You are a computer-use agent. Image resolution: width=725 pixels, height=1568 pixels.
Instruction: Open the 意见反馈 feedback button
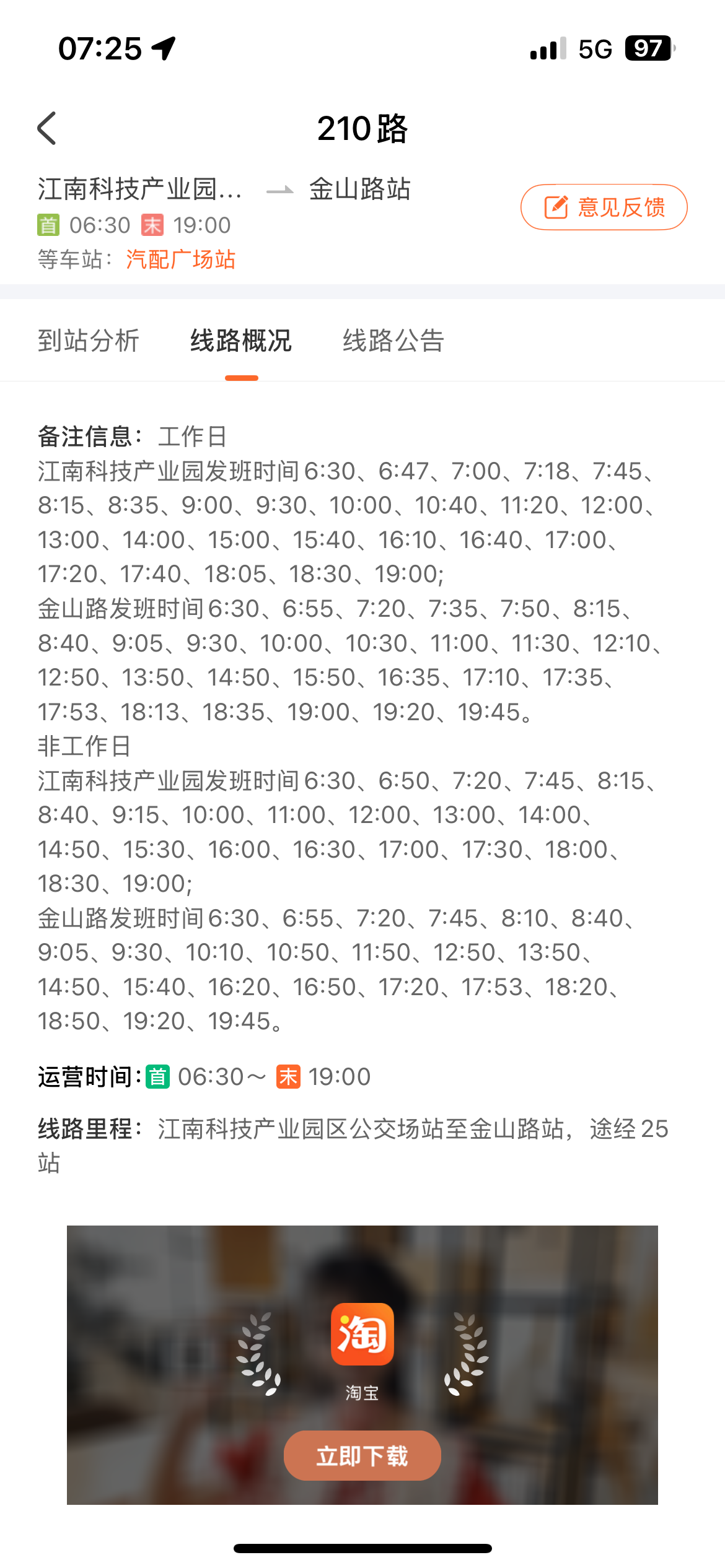click(x=604, y=207)
